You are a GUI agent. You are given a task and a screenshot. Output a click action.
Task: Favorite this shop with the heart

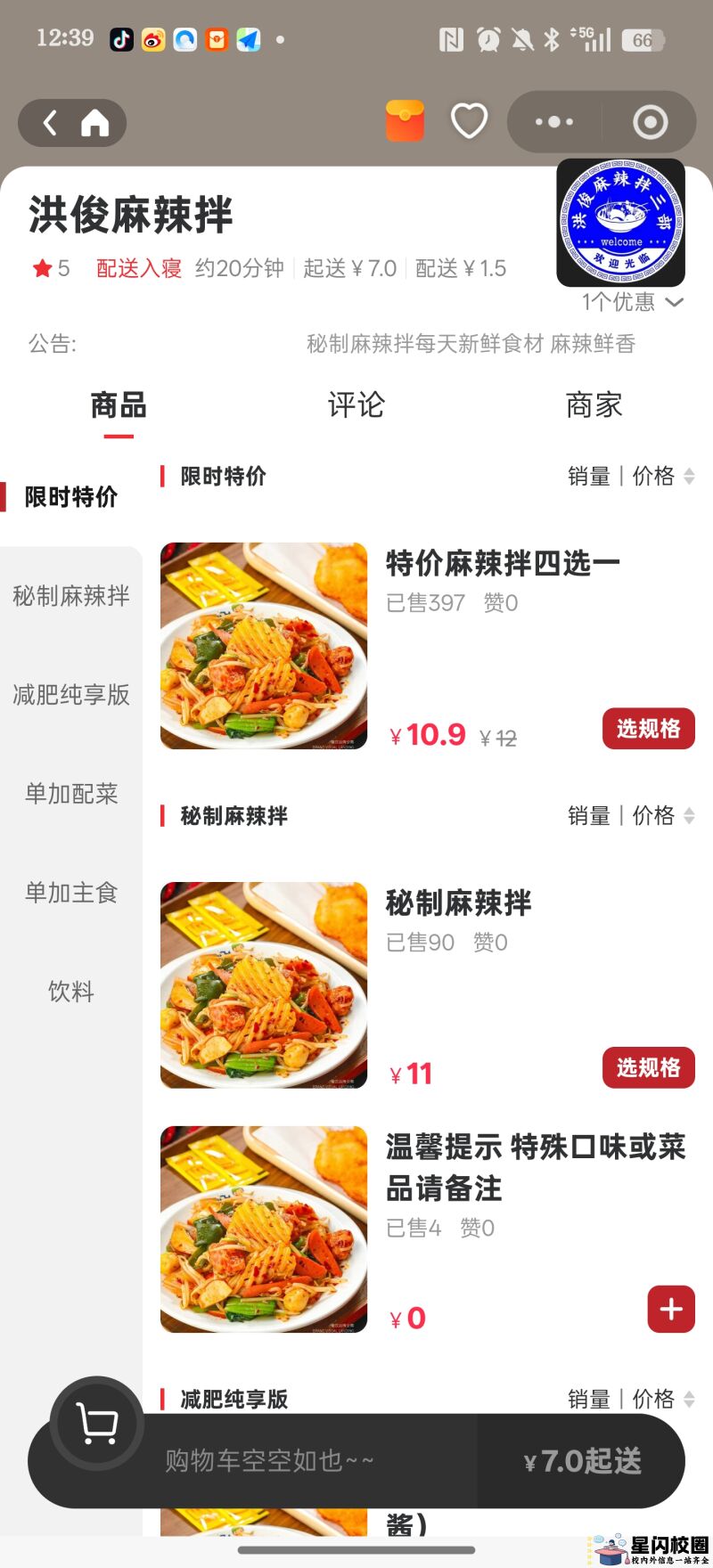tap(469, 121)
